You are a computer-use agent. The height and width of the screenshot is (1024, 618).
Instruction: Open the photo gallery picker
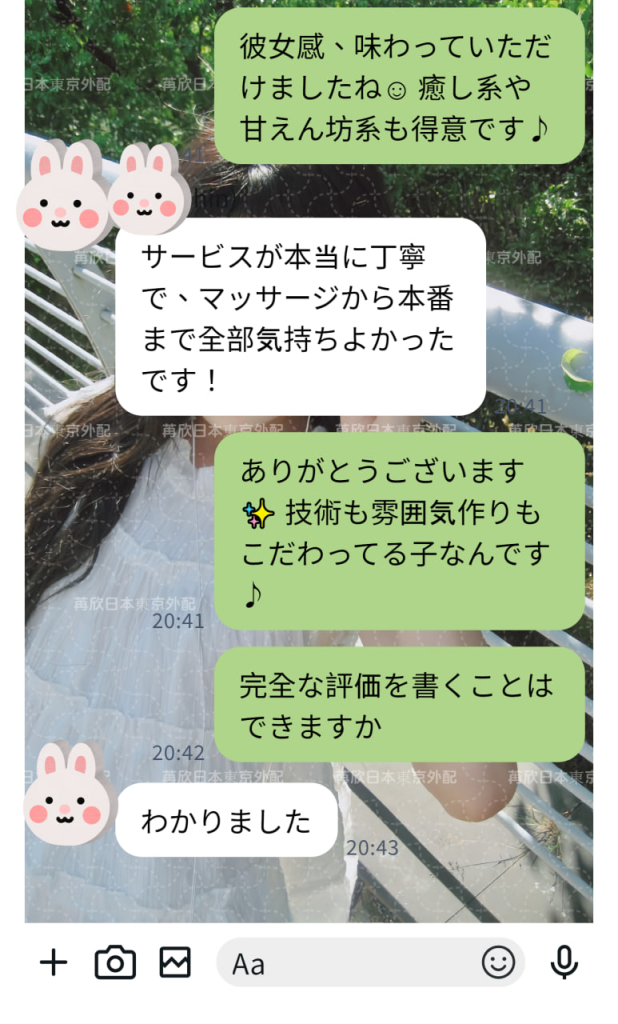point(175,963)
